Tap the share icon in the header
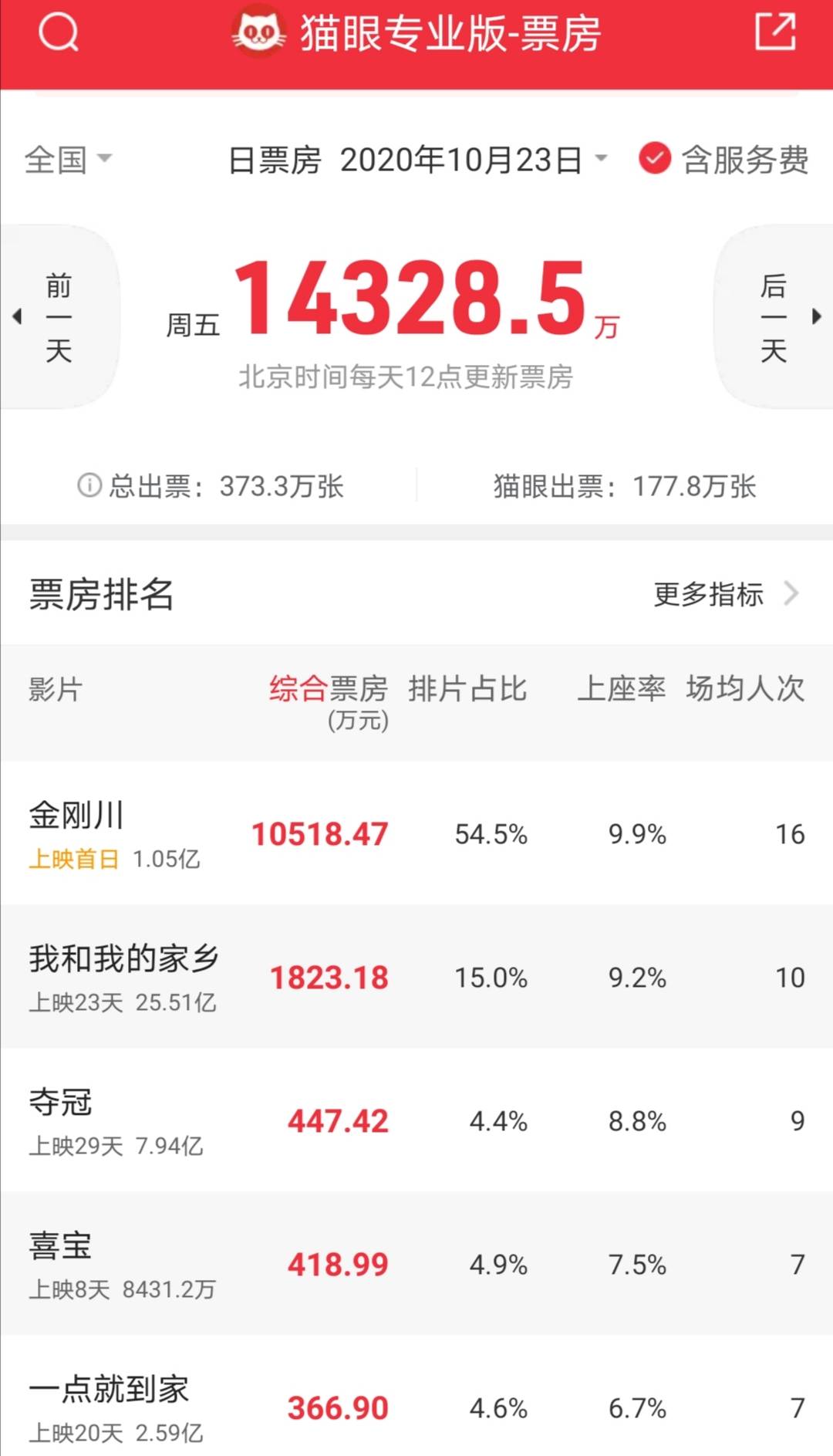This screenshot has width=833, height=1456. pyautogui.click(x=774, y=32)
